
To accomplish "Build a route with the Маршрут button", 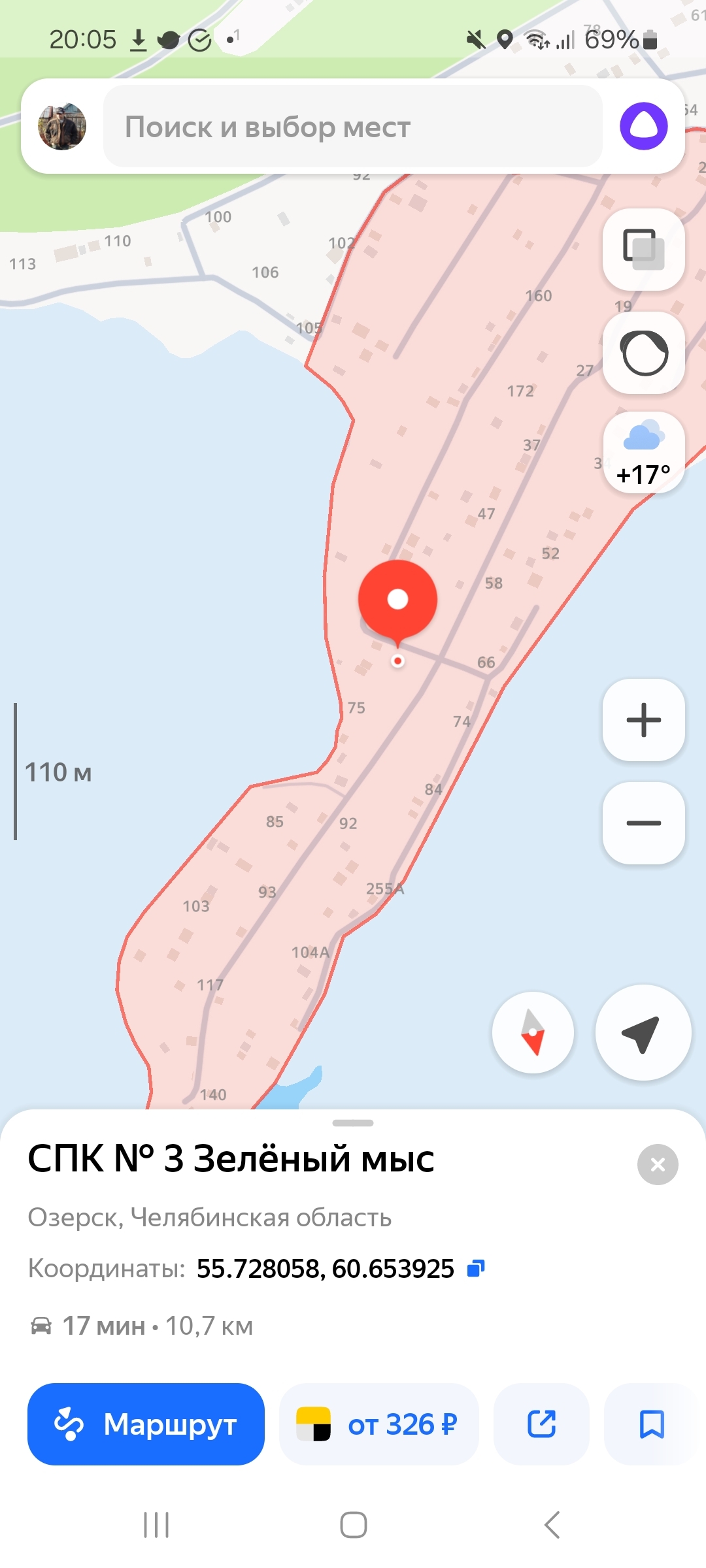I will (146, 1424).
